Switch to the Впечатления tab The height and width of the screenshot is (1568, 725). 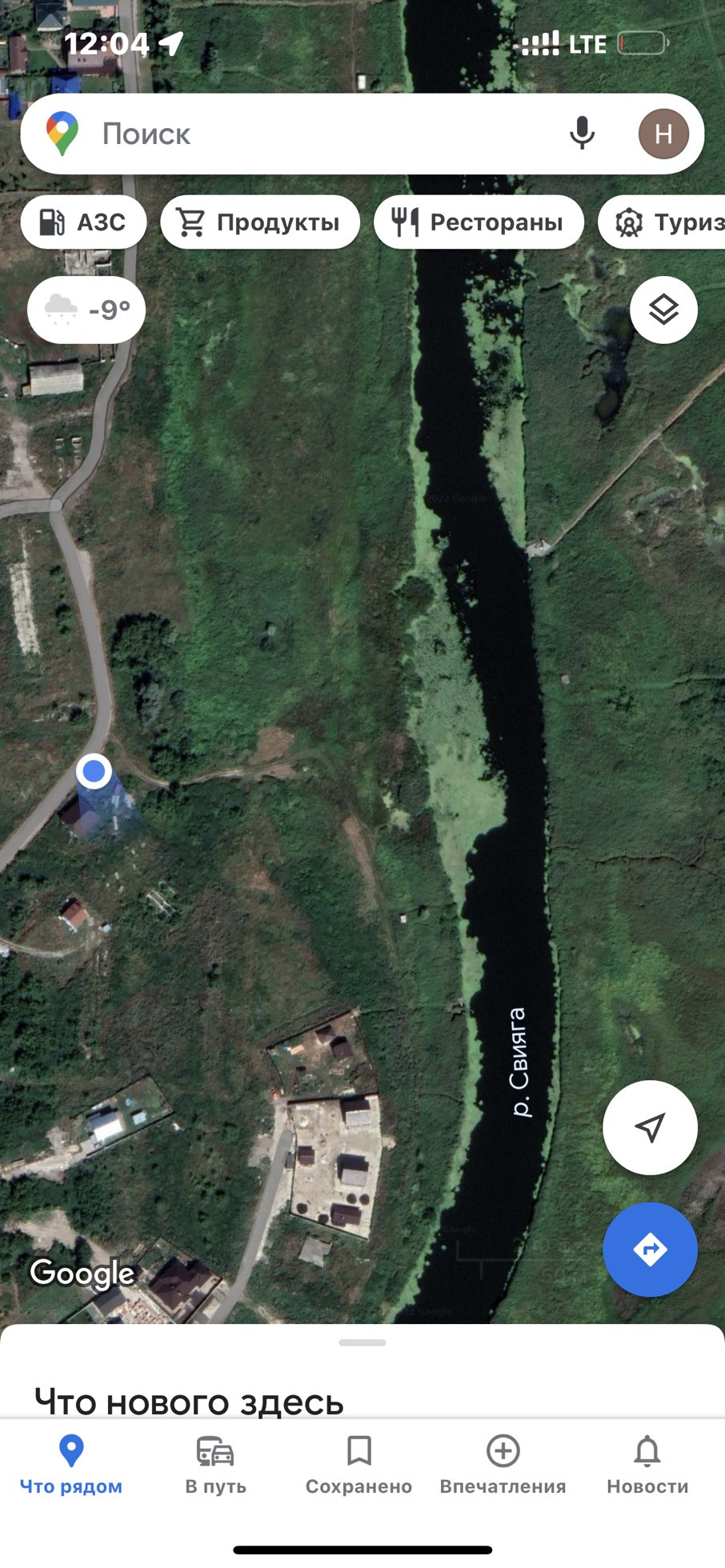click(x=503, y=1466)
